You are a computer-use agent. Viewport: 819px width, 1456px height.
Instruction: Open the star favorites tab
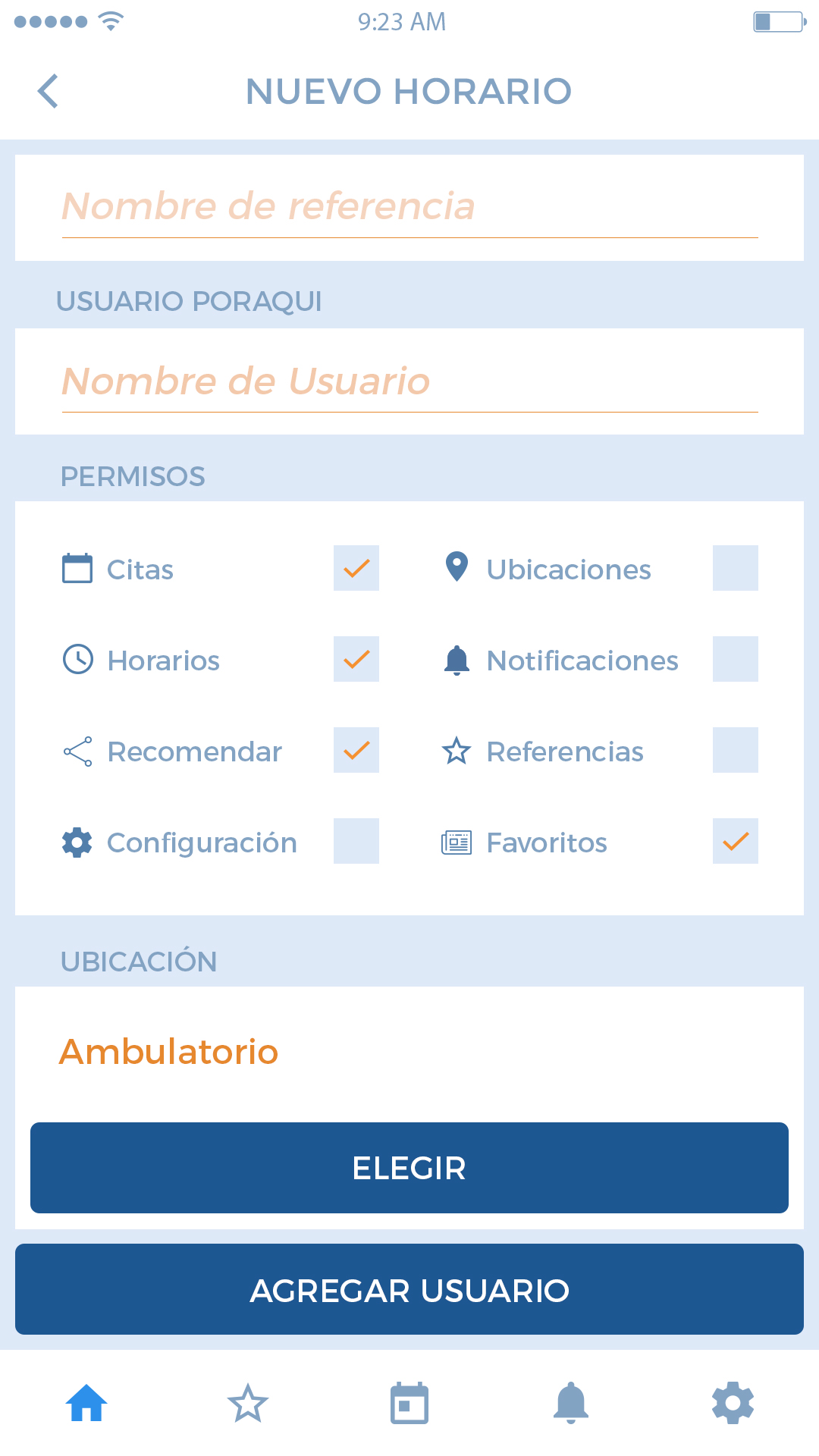click(248, 1403)
